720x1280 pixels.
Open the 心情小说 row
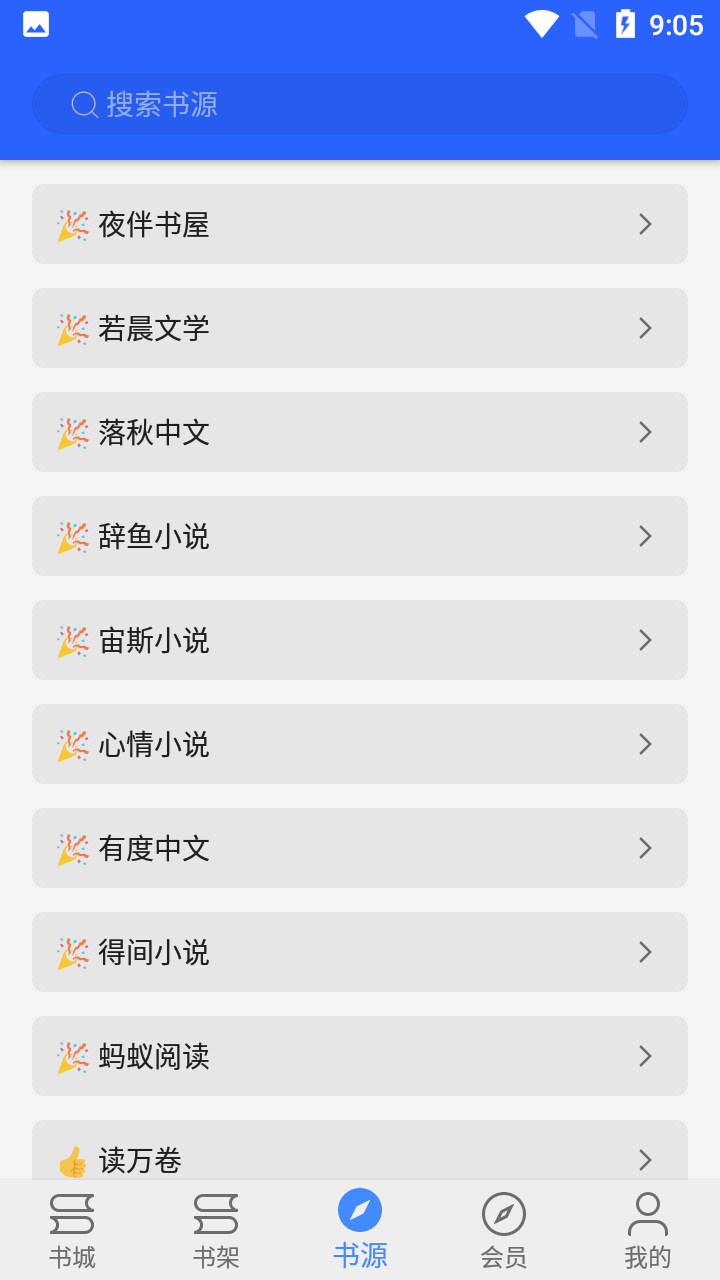point(360,744)
